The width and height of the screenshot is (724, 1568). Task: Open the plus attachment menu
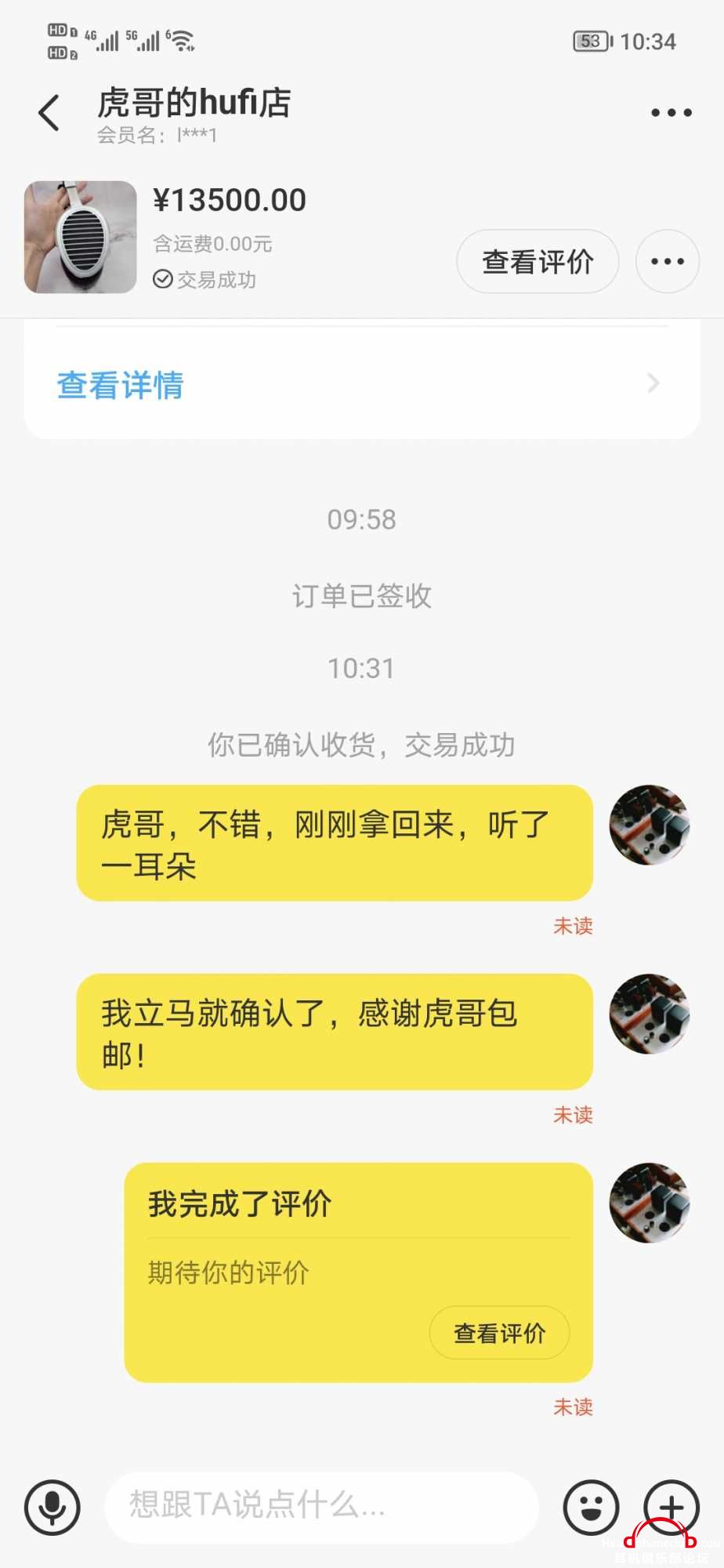click(671, 1507)
